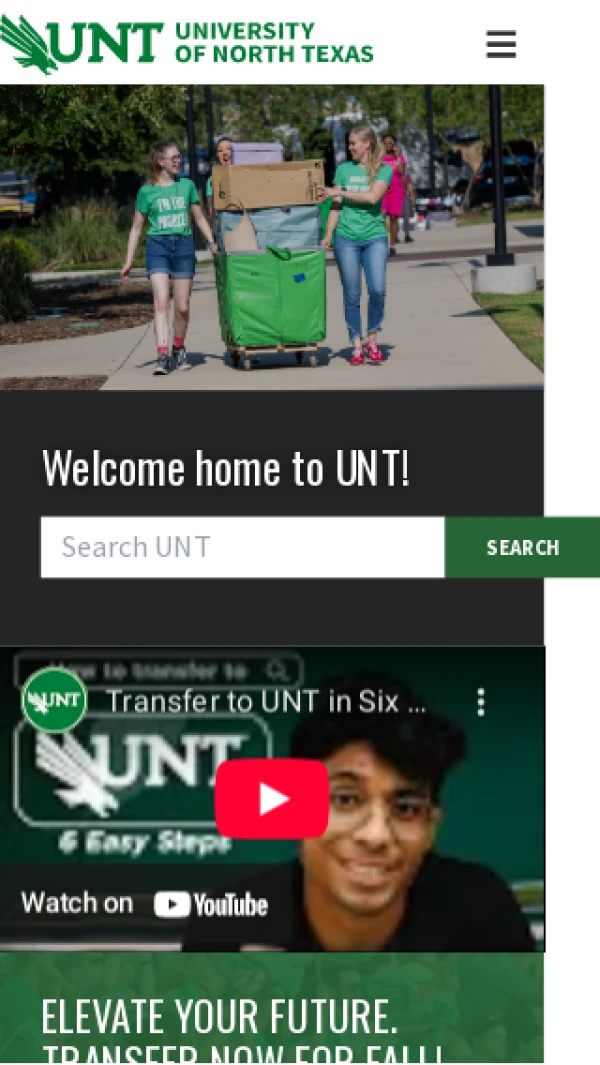Image resolution: width=600 pixels, height=1065 pixels.
Task: Open the YouTube video's more options menu
Action: click(481, 702)
